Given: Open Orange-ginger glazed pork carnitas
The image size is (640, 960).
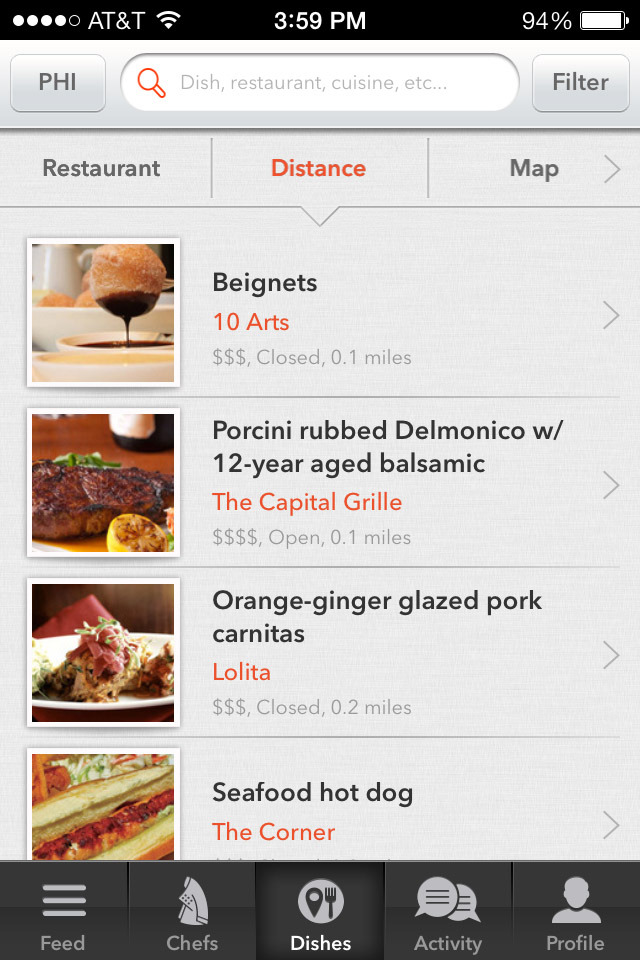Looking at the screenshot, I should [x=320, y=654].
